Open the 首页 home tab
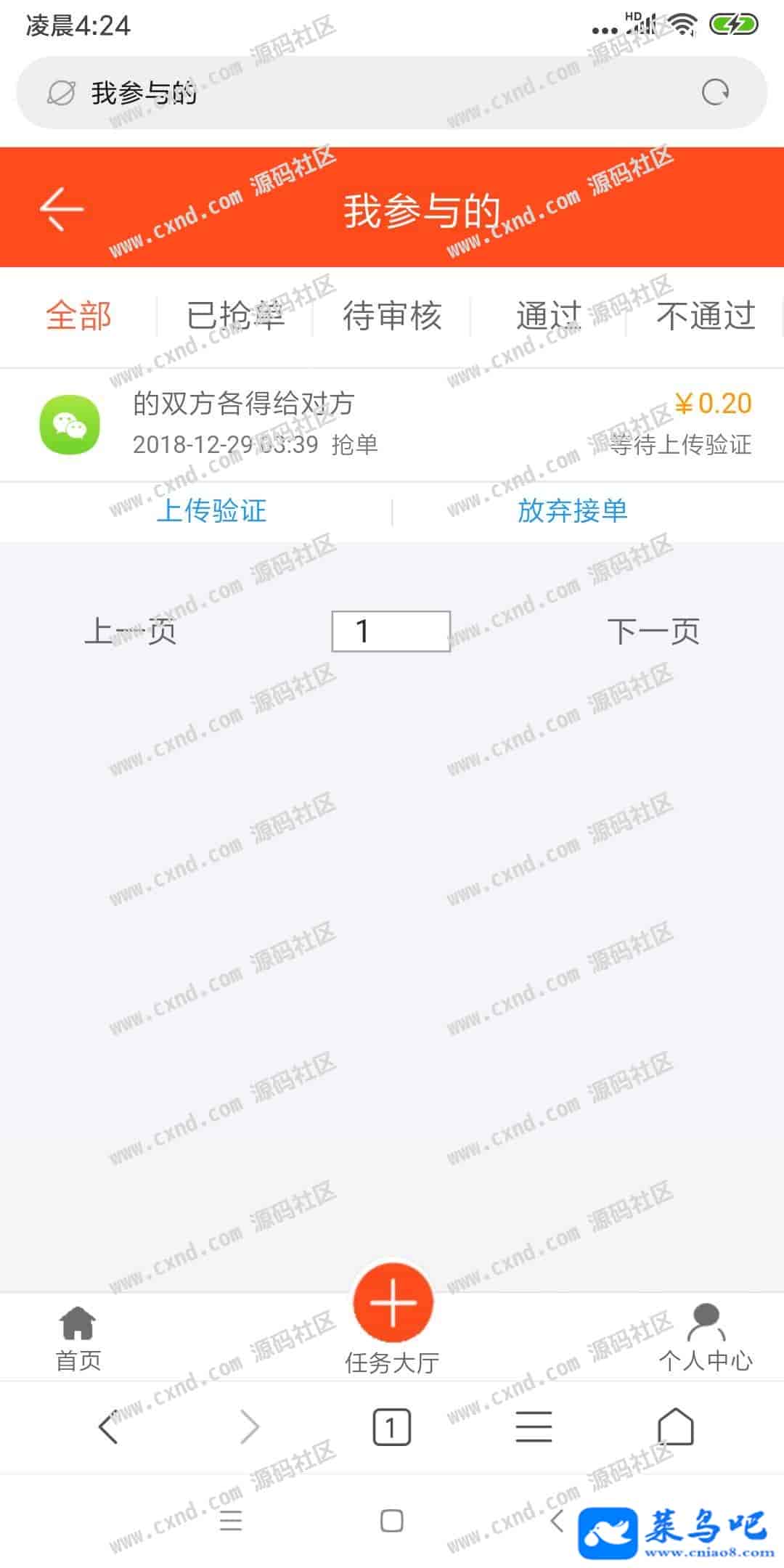 pyautogui.click(x=78, y=1337)
